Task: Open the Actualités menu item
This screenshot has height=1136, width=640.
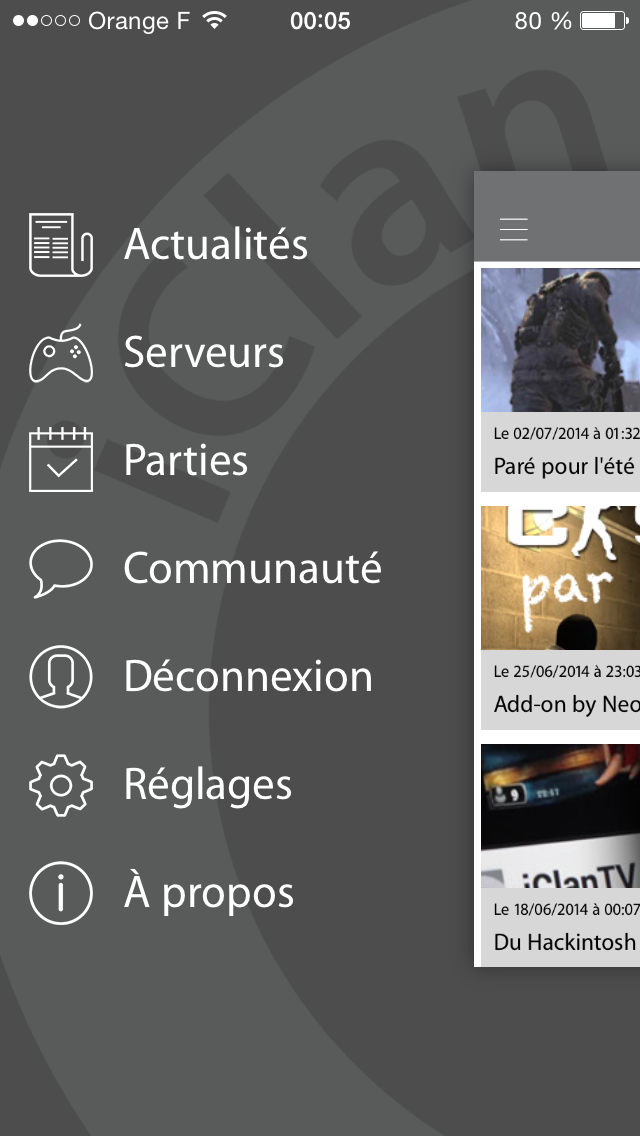Action: [168, 244]
